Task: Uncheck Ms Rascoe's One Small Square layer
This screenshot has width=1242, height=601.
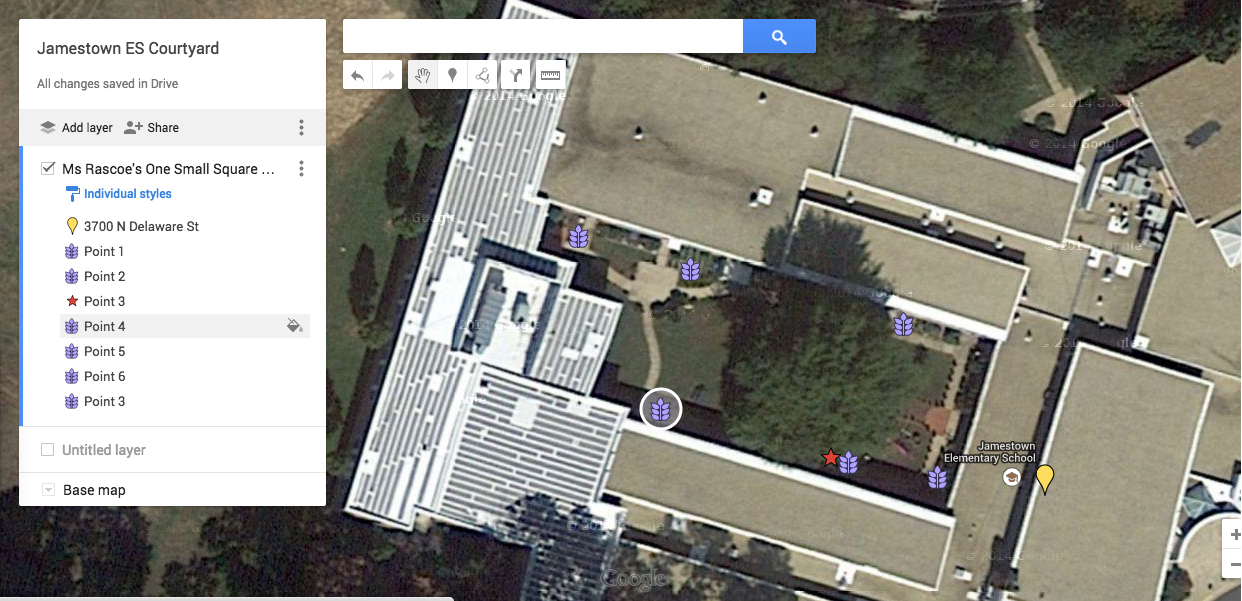Action: click(x=48, y=169)
